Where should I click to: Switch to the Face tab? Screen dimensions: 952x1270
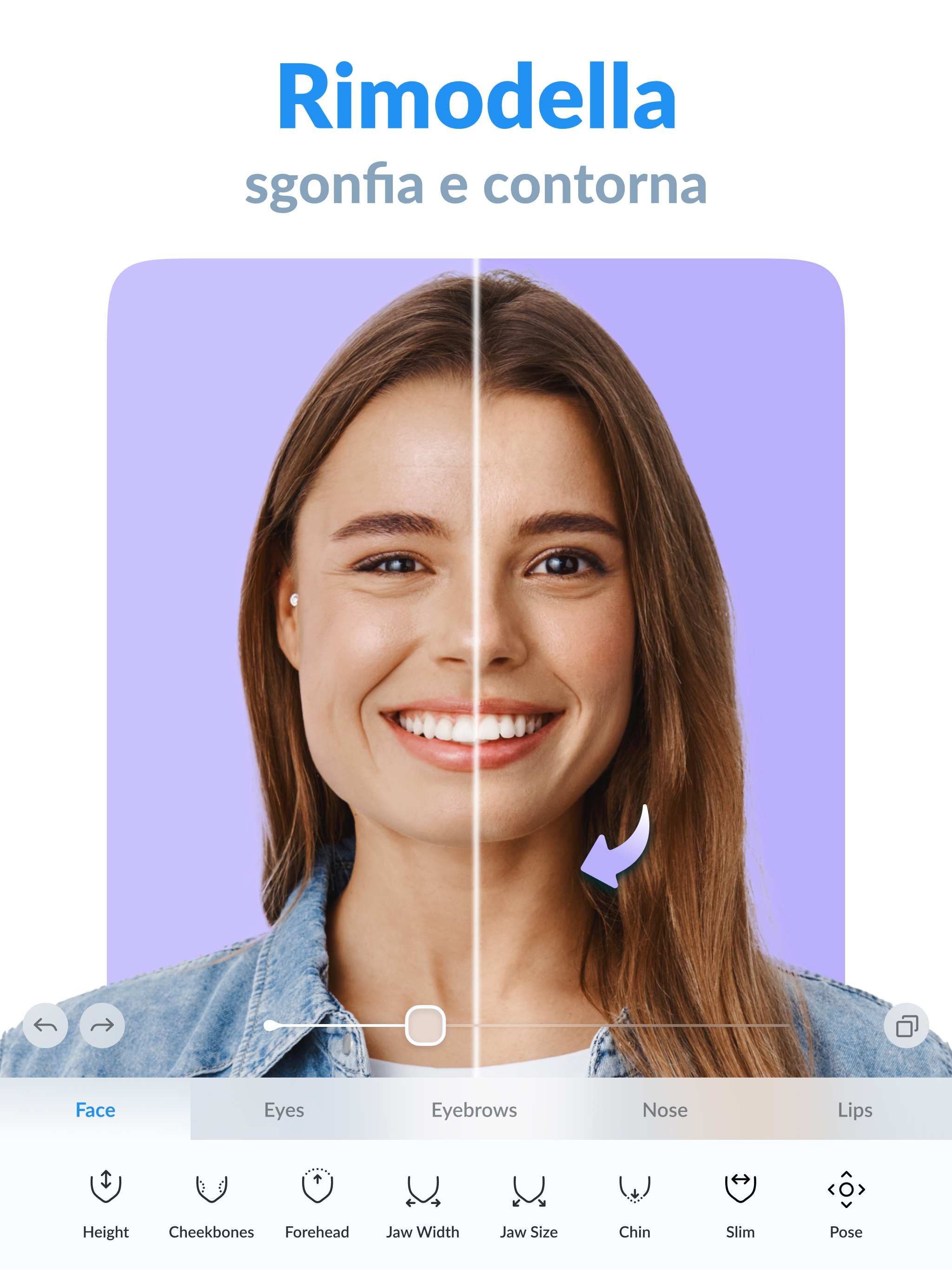point(95,1110)
